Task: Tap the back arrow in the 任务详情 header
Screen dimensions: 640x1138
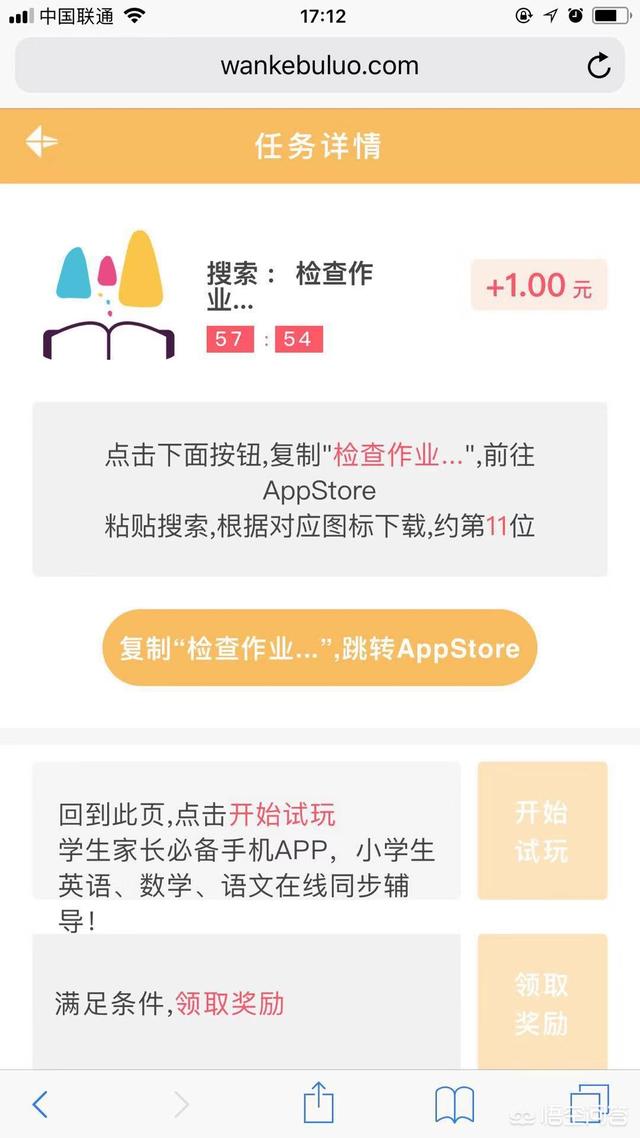Action: coord(41,142)
